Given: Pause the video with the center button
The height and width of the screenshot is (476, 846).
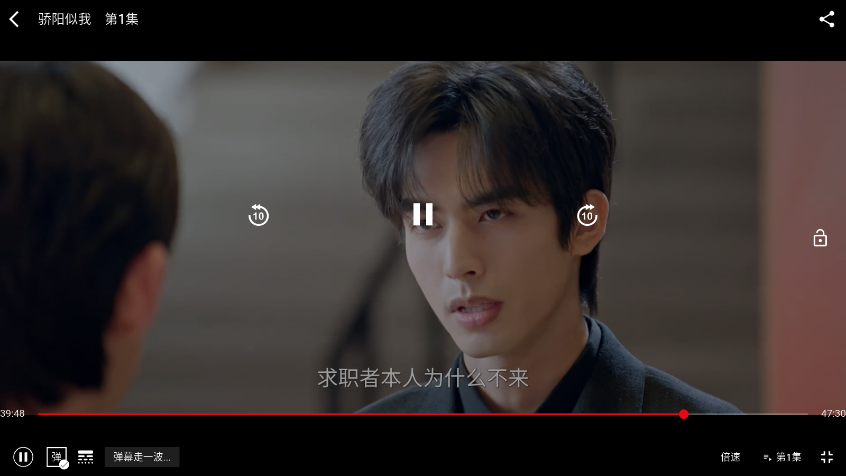Looking at the screenshot, I should pos(423,214).
